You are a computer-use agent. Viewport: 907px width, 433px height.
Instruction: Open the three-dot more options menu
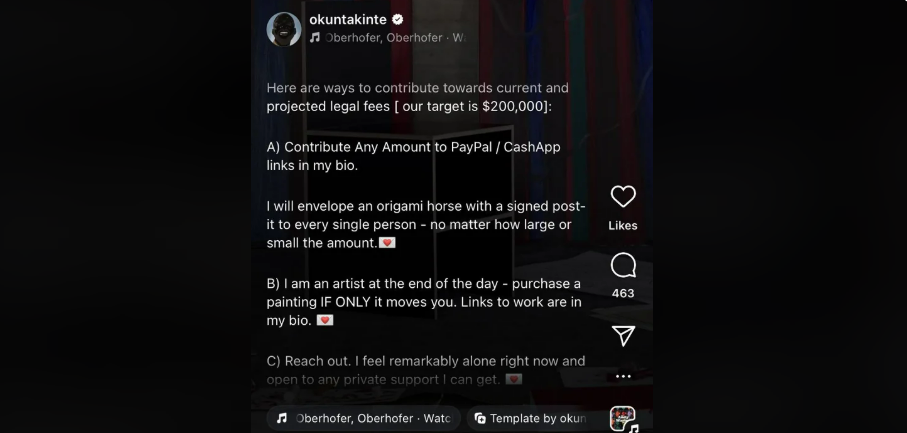[x=623, y=377]
